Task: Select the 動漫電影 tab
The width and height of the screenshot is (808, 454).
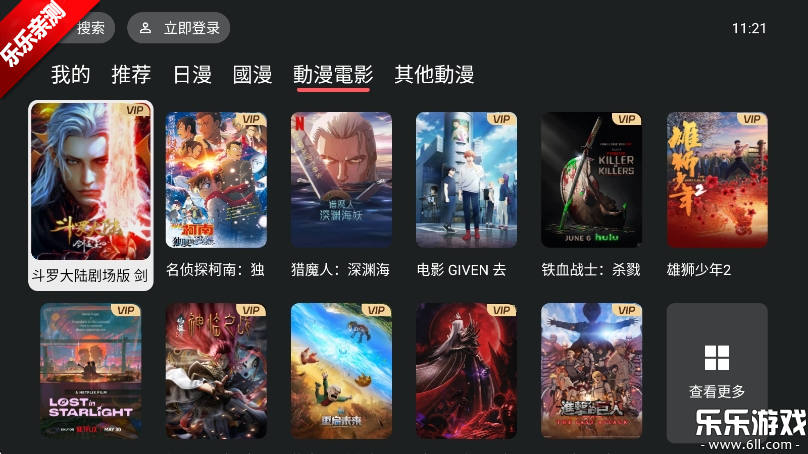Action: tap(333, 75)
